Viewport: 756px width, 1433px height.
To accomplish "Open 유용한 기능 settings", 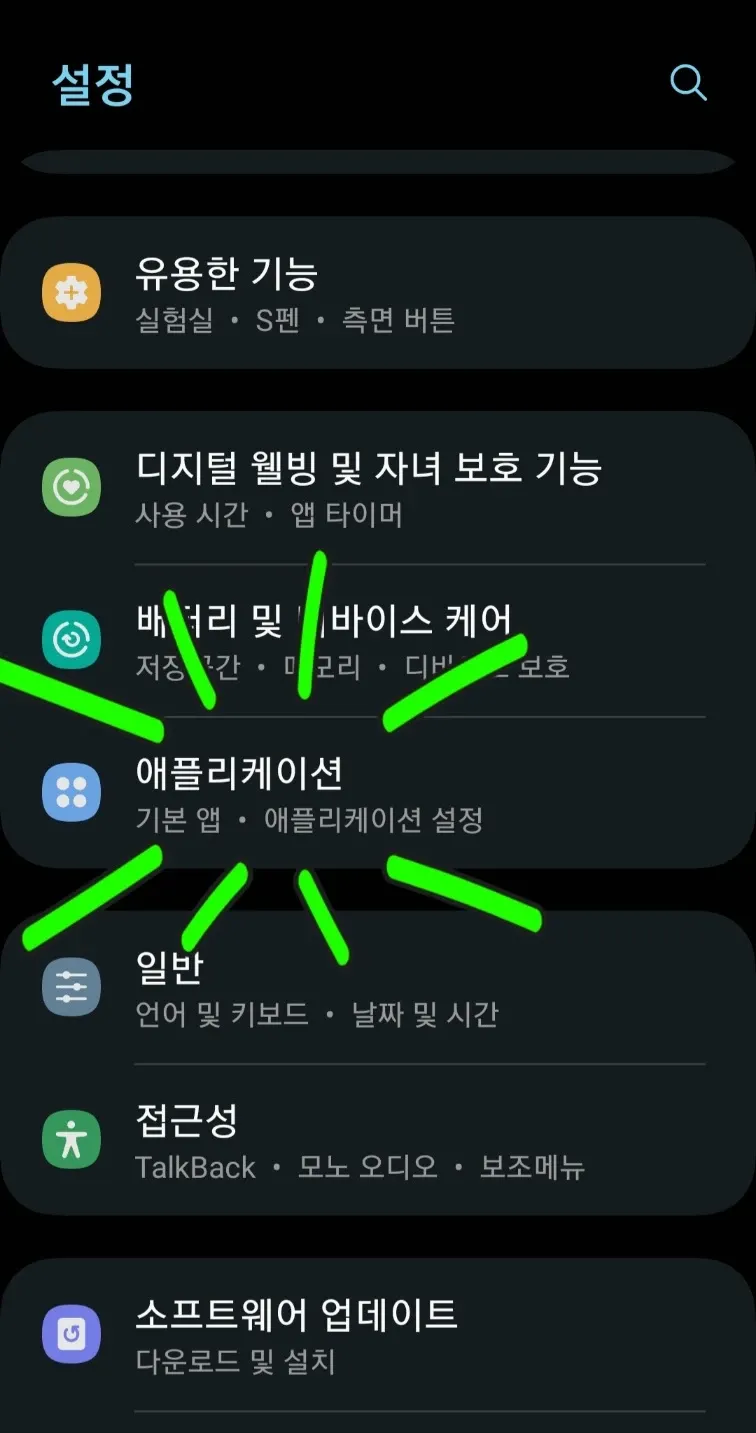I will pyautogui.click(x=377, y=293).
